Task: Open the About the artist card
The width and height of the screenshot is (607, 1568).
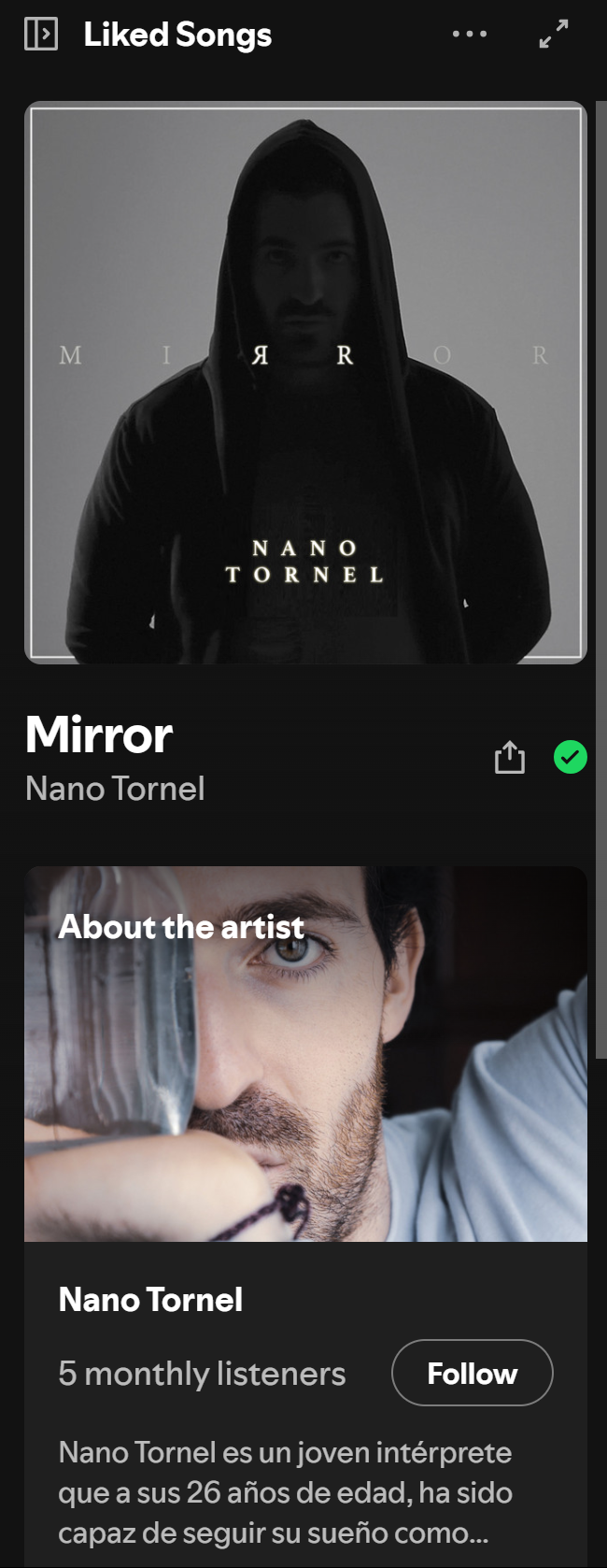Action: [x=305, y=1056]
